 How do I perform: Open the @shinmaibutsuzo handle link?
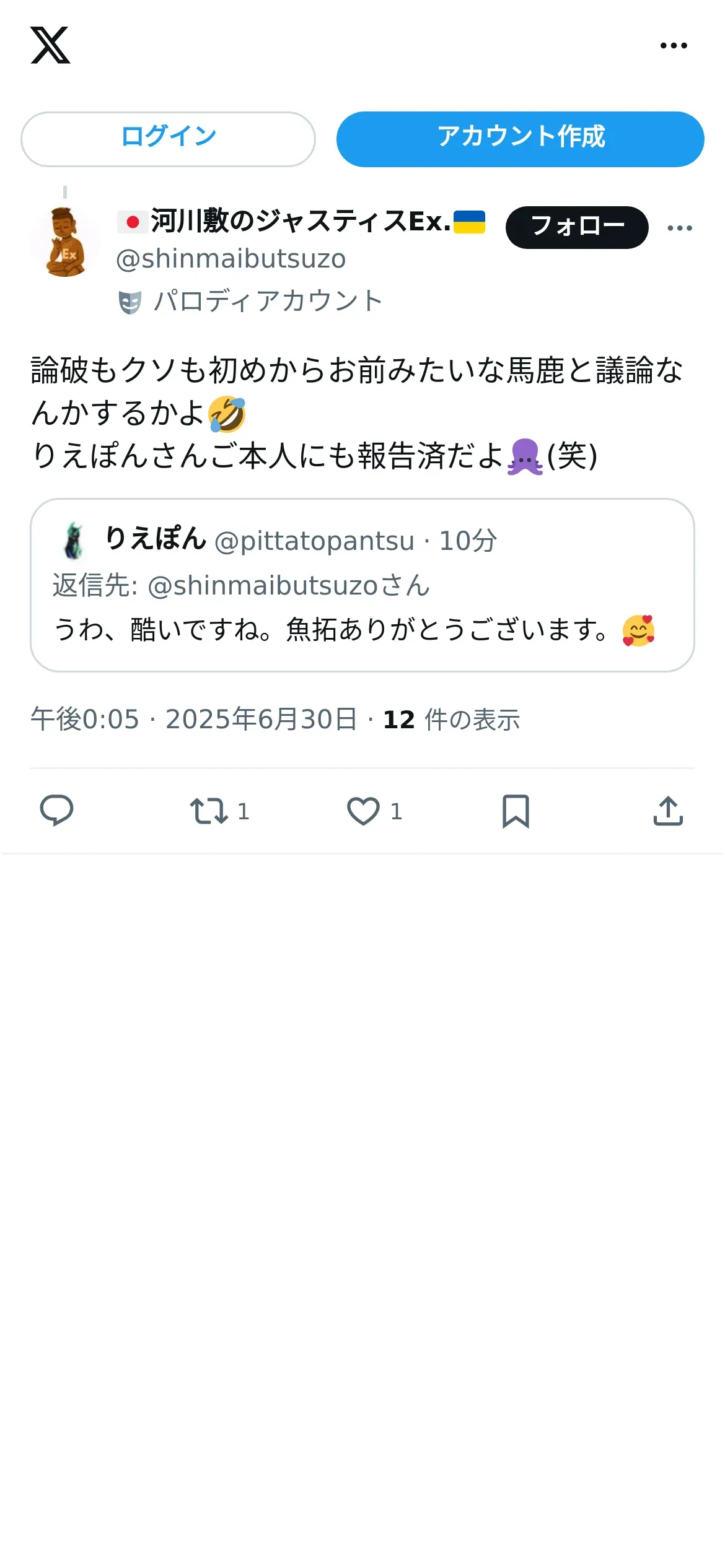(x=231, y=259)
